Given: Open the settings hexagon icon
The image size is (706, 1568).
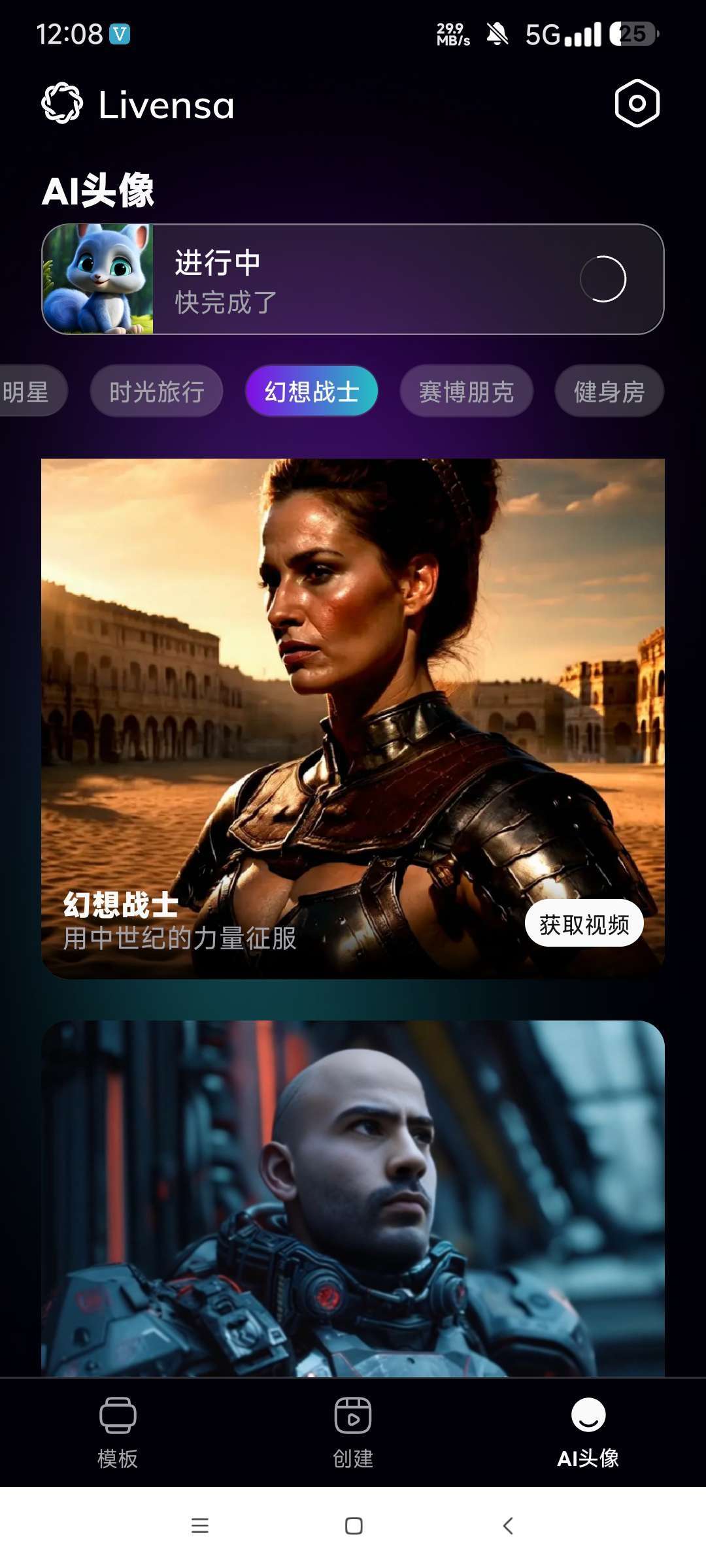Looking at the screenshot, I should click(637, 103).
